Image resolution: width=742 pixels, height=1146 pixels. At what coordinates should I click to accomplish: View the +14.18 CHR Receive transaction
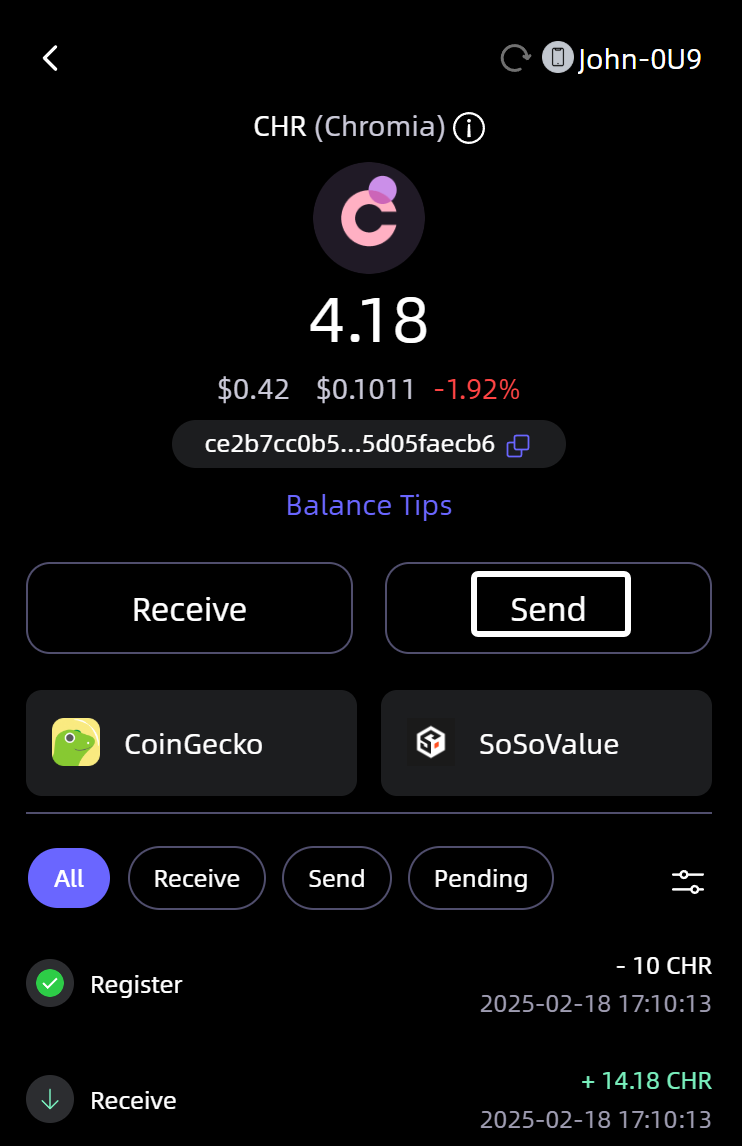(369, 1100)
